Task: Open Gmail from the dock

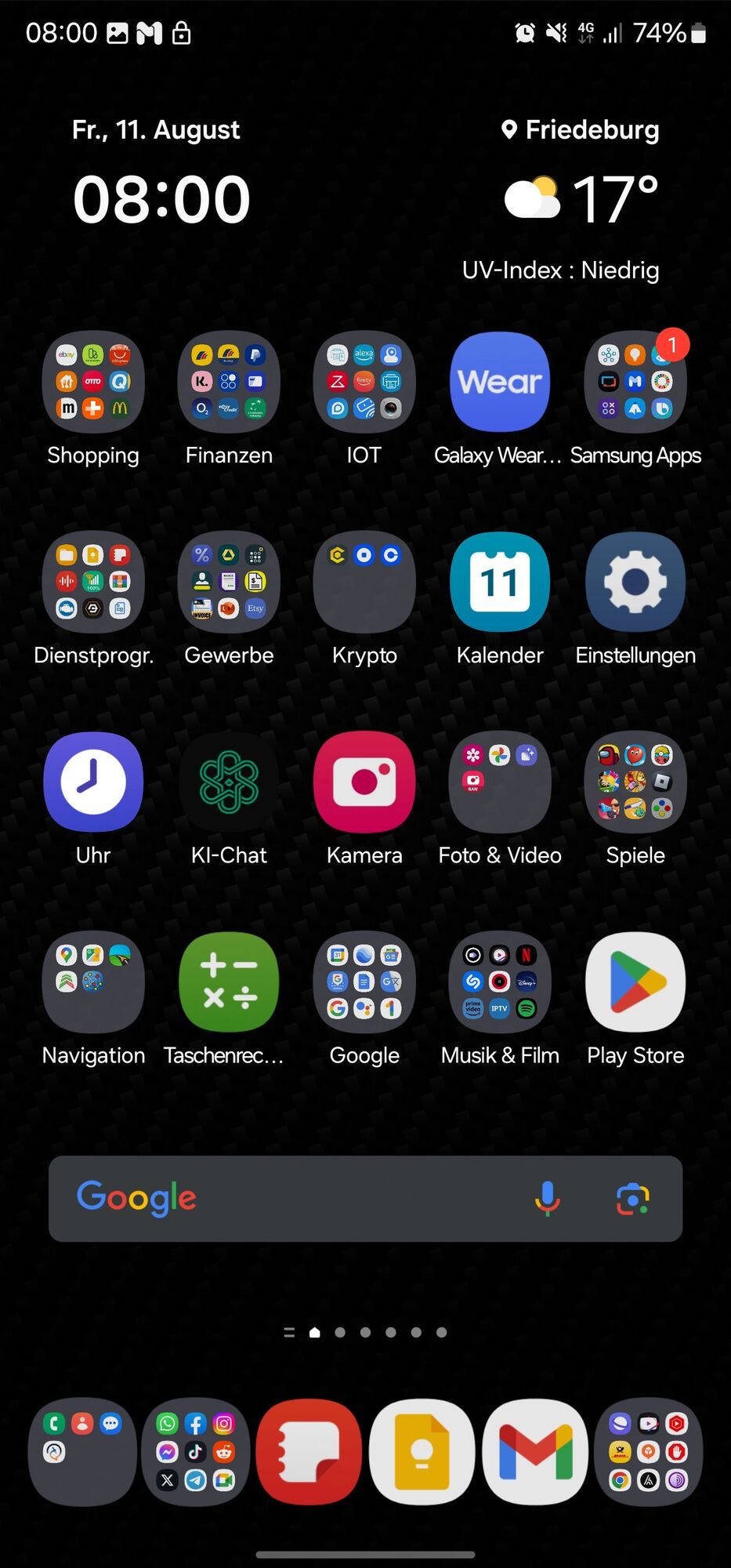Action: 536,1452
